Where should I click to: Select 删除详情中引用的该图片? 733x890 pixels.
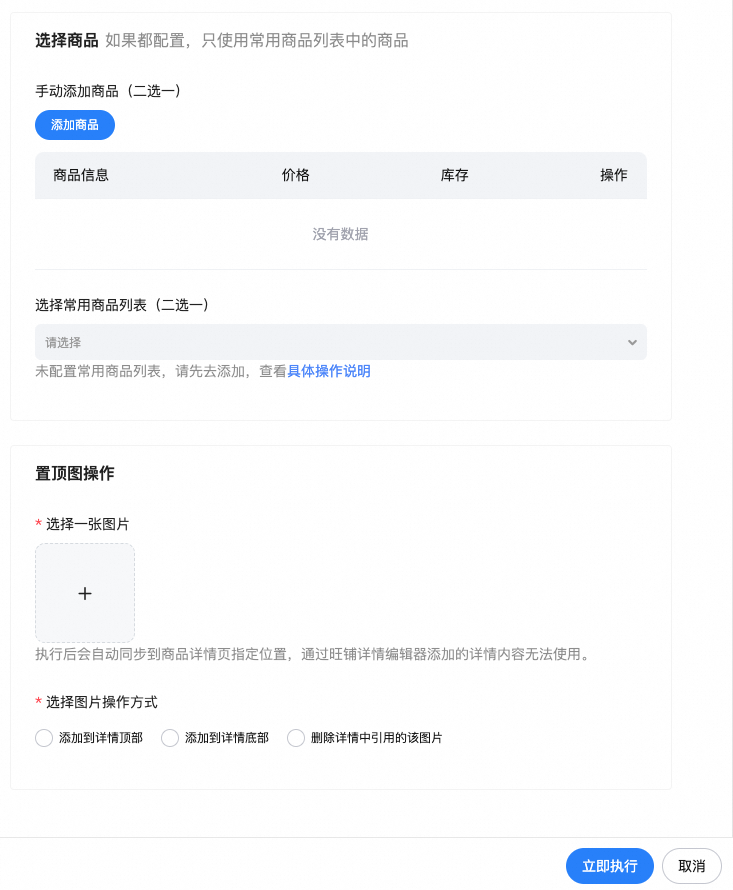(x=296, y=738)
